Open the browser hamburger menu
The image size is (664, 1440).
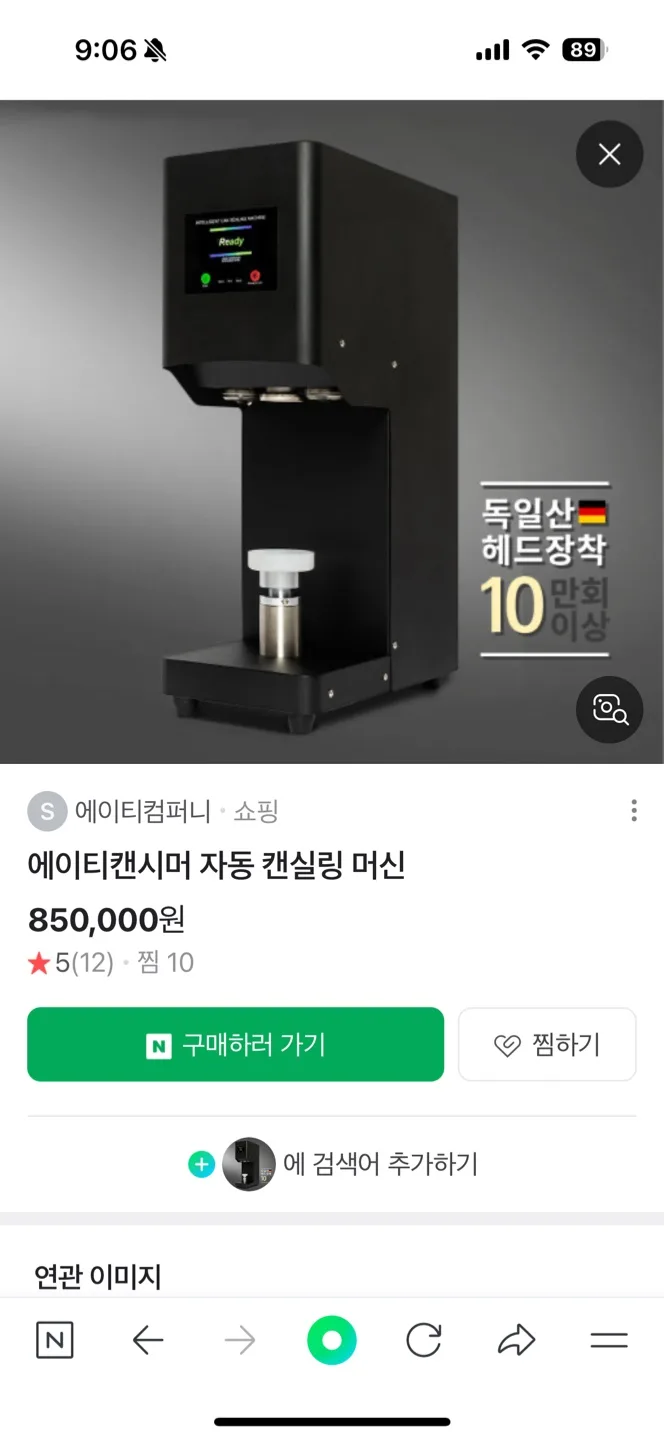coord(608,1340)
